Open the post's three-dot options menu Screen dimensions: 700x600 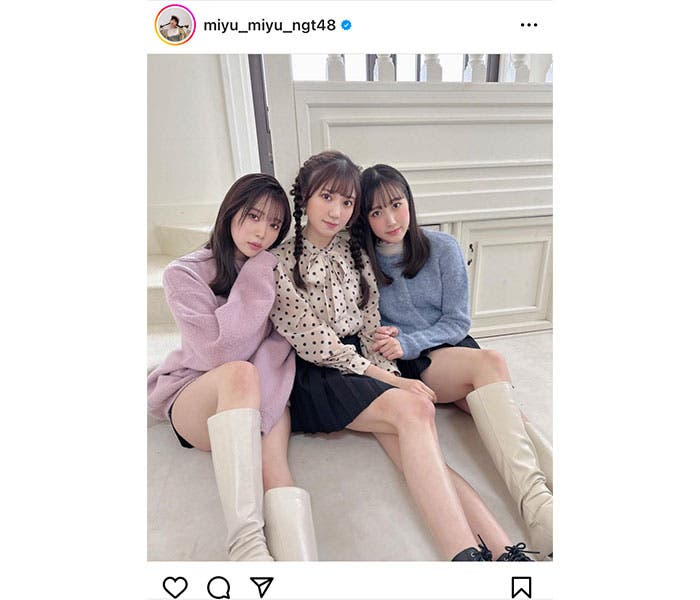click(x=528, y=25)
